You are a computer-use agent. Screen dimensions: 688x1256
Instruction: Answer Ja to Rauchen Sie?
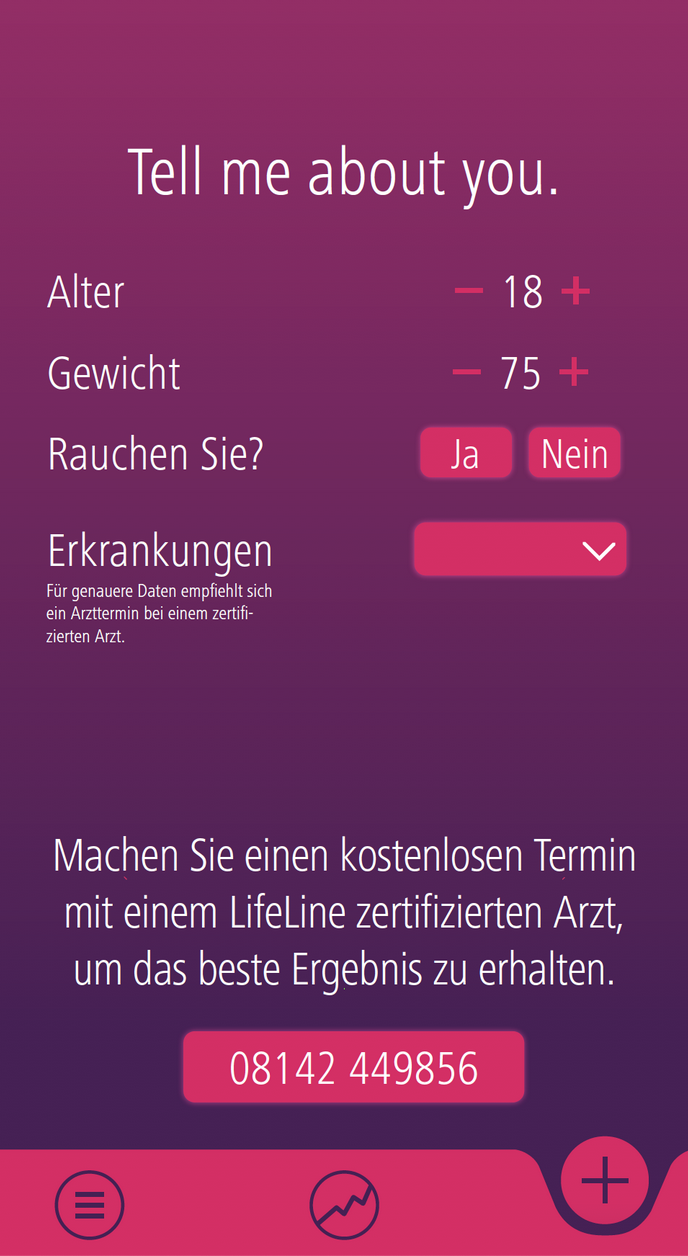pos(466,453)
